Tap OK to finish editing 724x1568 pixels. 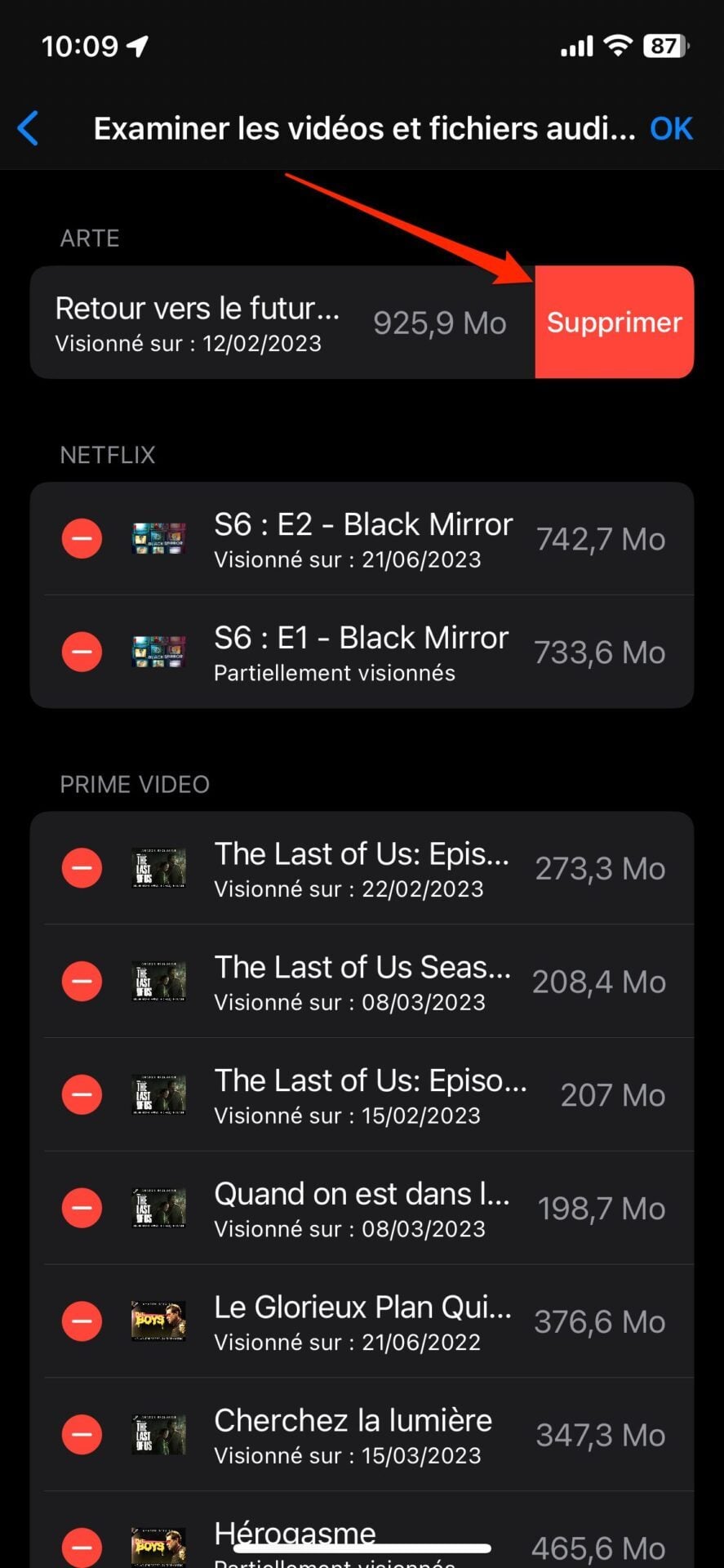pyautogui.click(x=671, y=128)
